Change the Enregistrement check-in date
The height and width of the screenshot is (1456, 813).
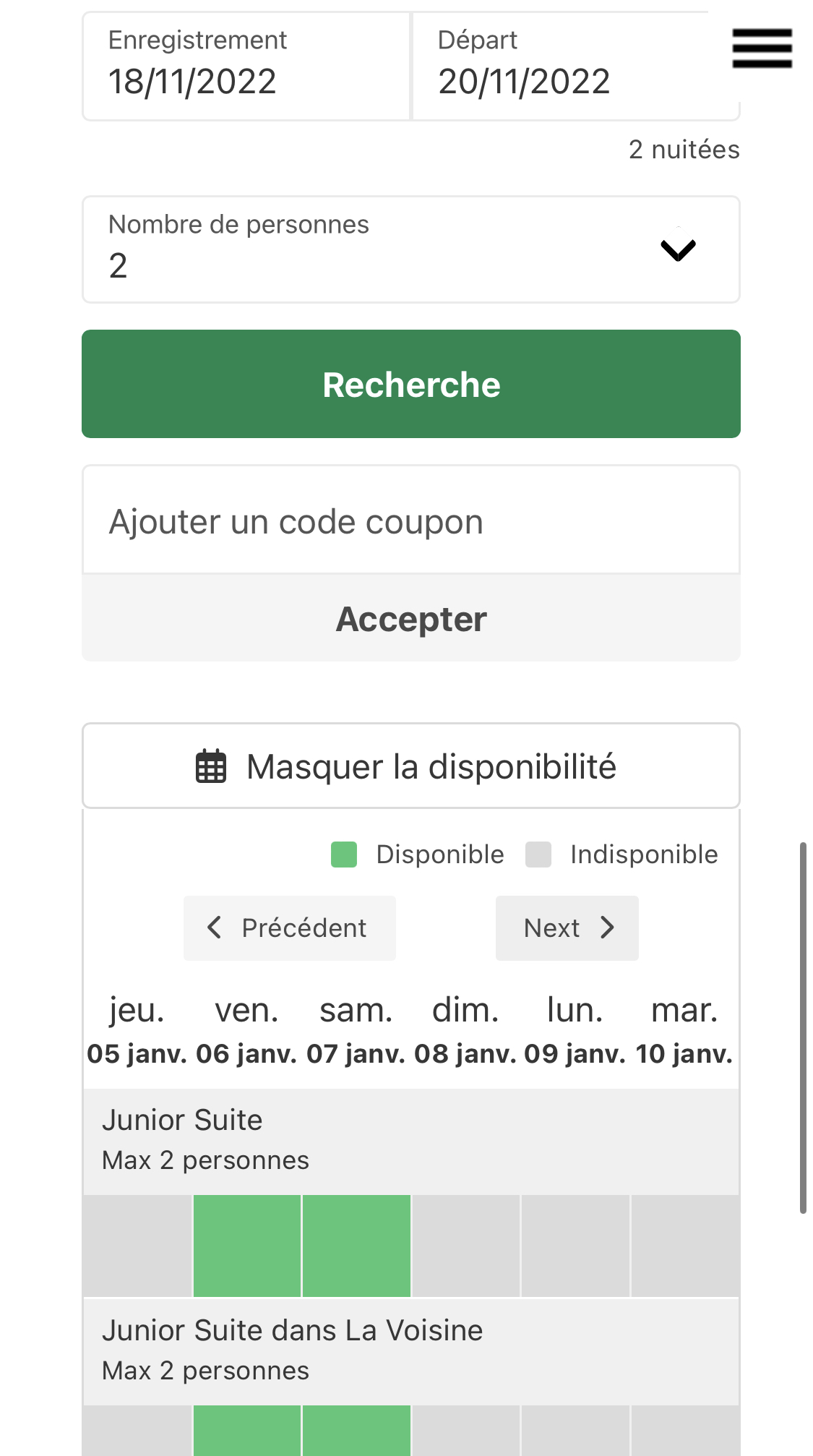click(246, 66)
